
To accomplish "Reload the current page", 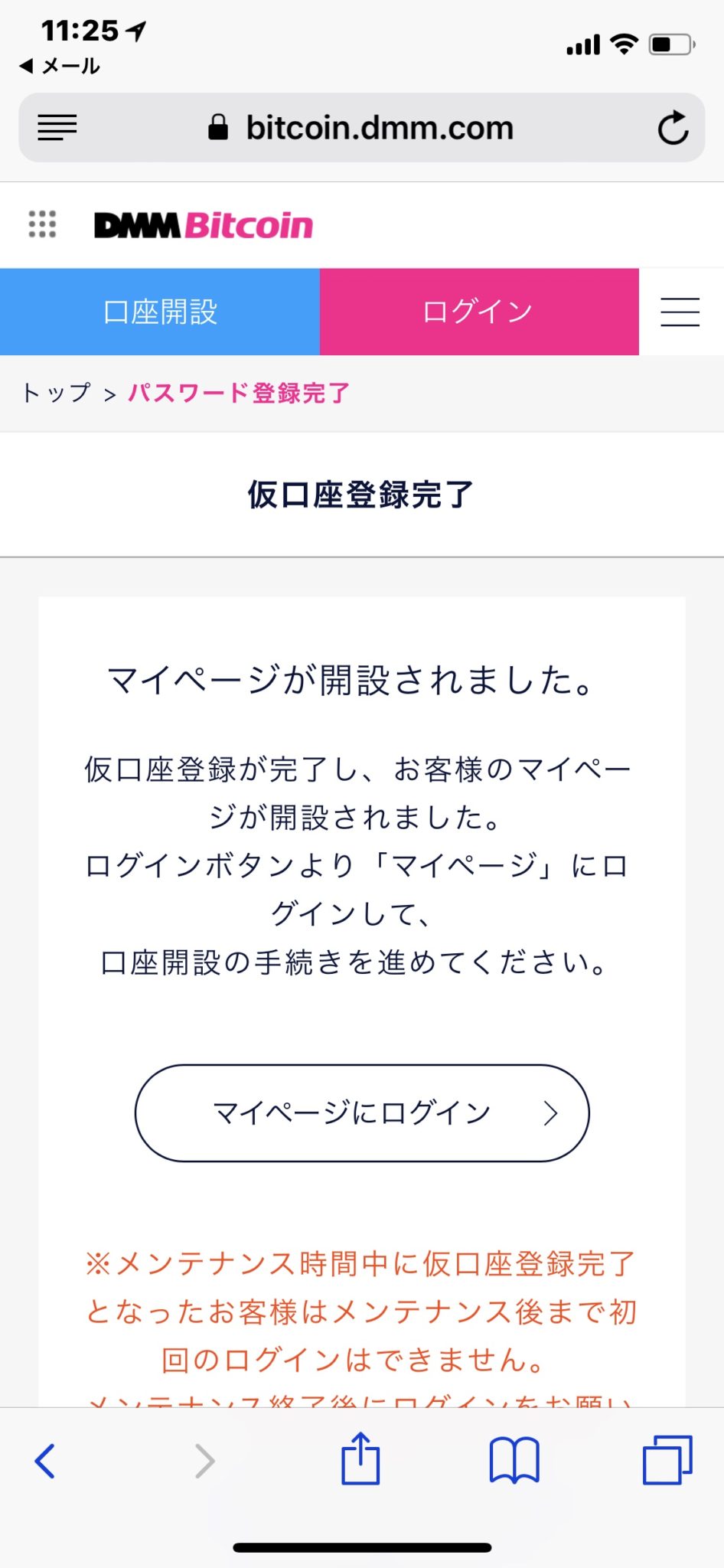I will click(673, 128).
